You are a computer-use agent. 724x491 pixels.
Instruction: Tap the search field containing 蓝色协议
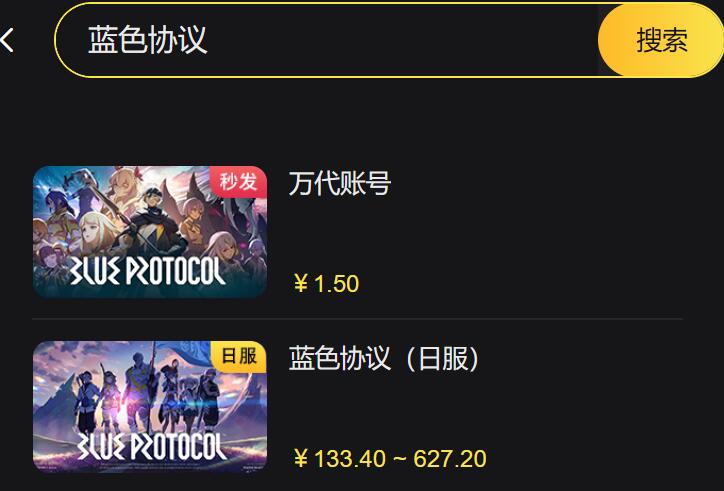point(330,41)
